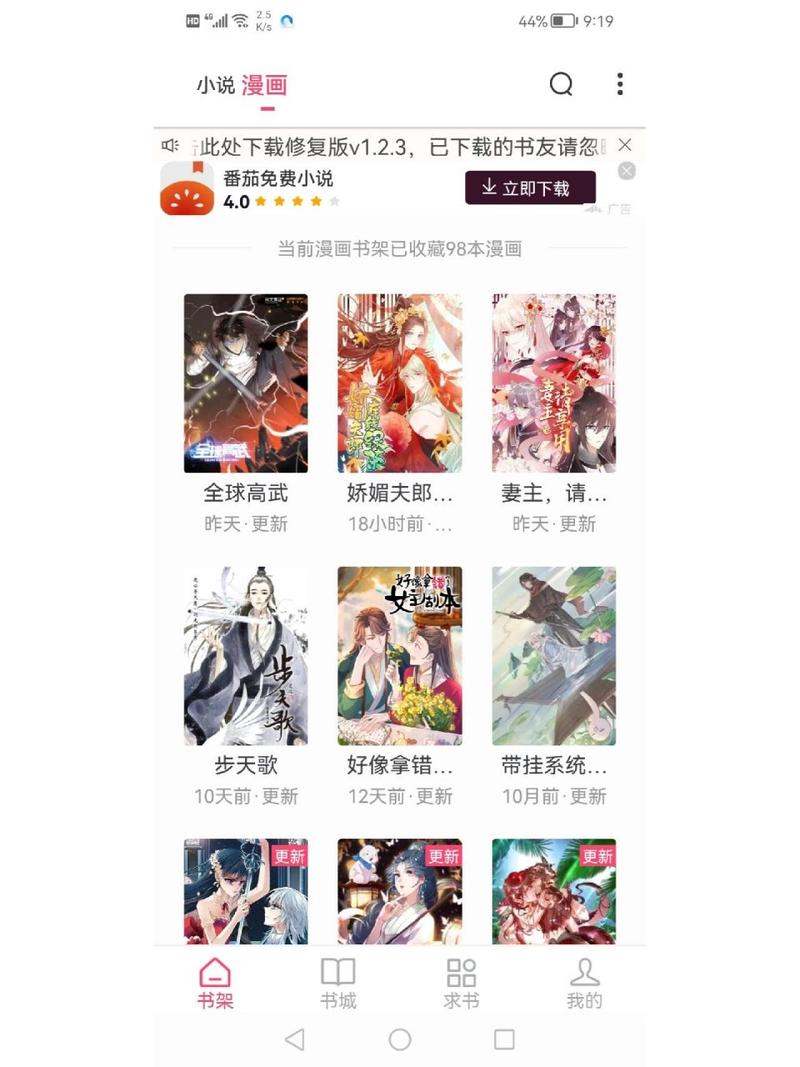800x1067 pixels.
Task: Tap the 求书 (request book) icon
Action: pos(461,983)
